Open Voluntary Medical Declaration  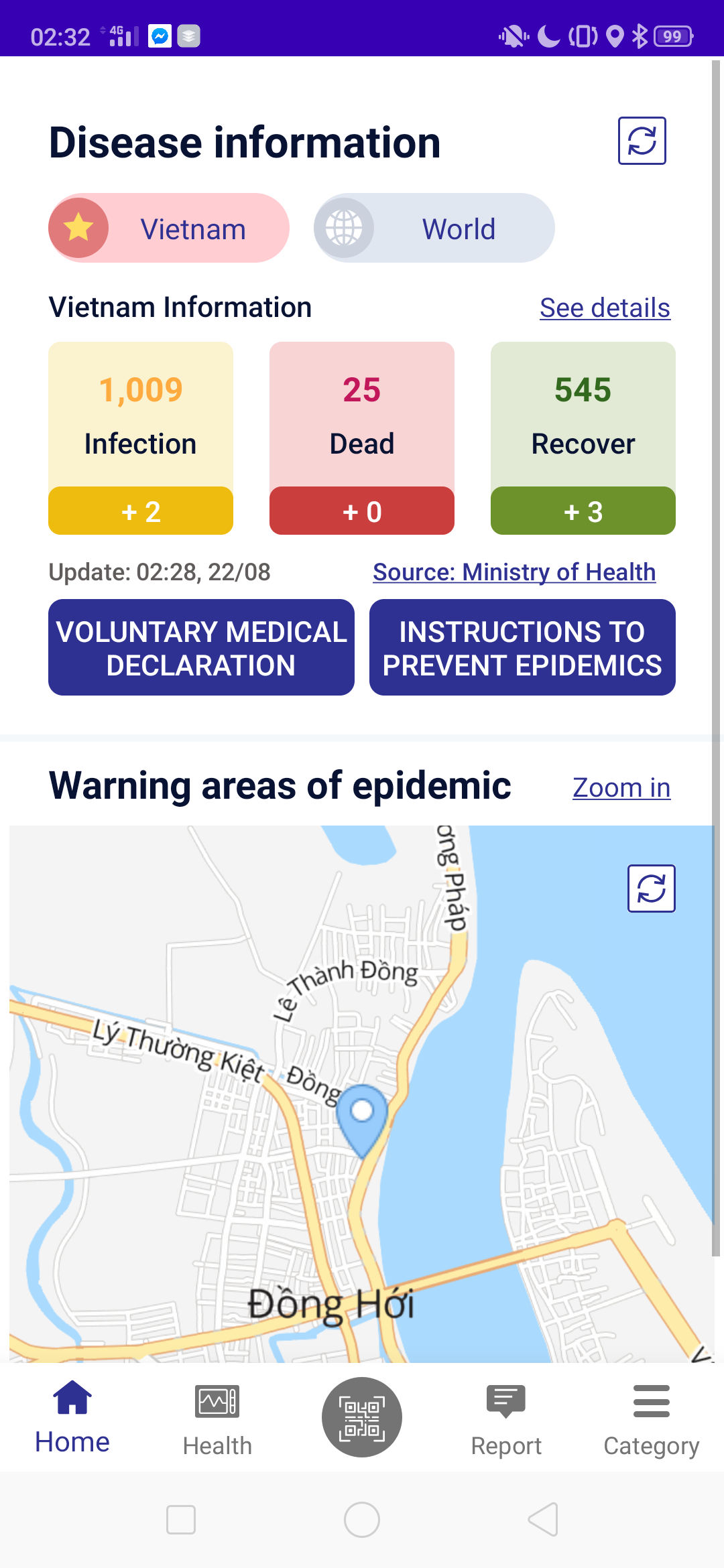201,647
